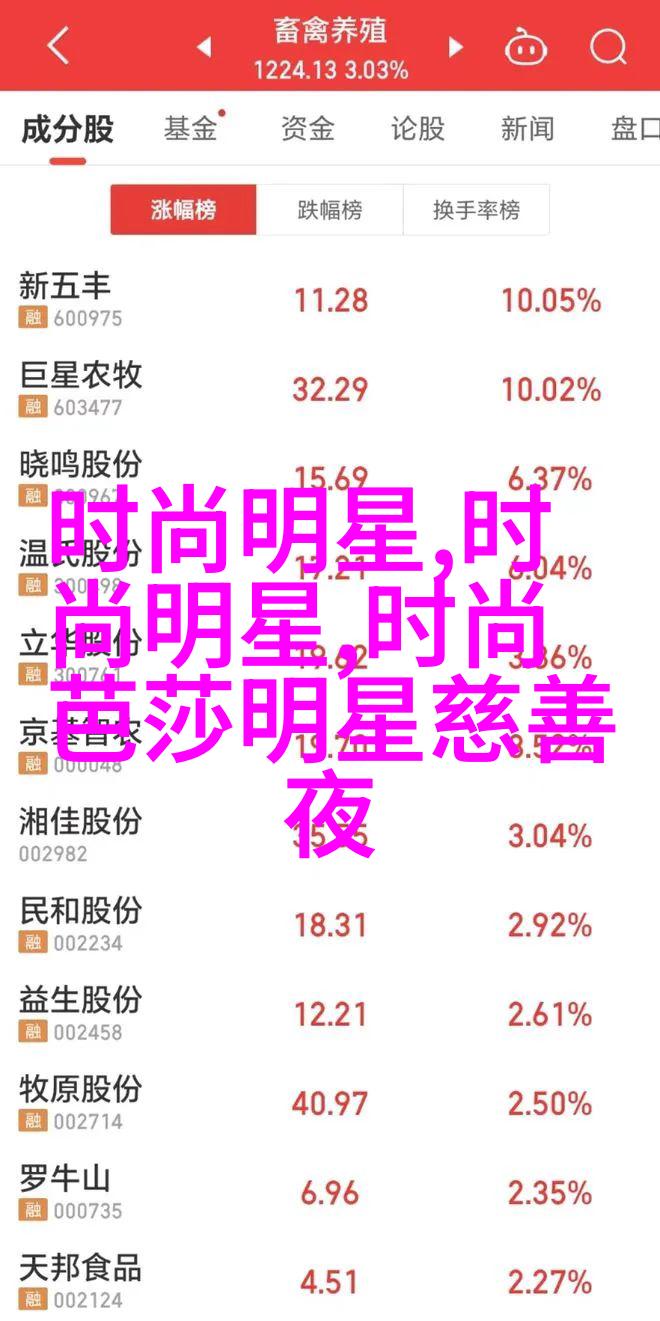660x1321 pixels.
Task: Open stock 新五丰 600975
Action: [68, 300]
